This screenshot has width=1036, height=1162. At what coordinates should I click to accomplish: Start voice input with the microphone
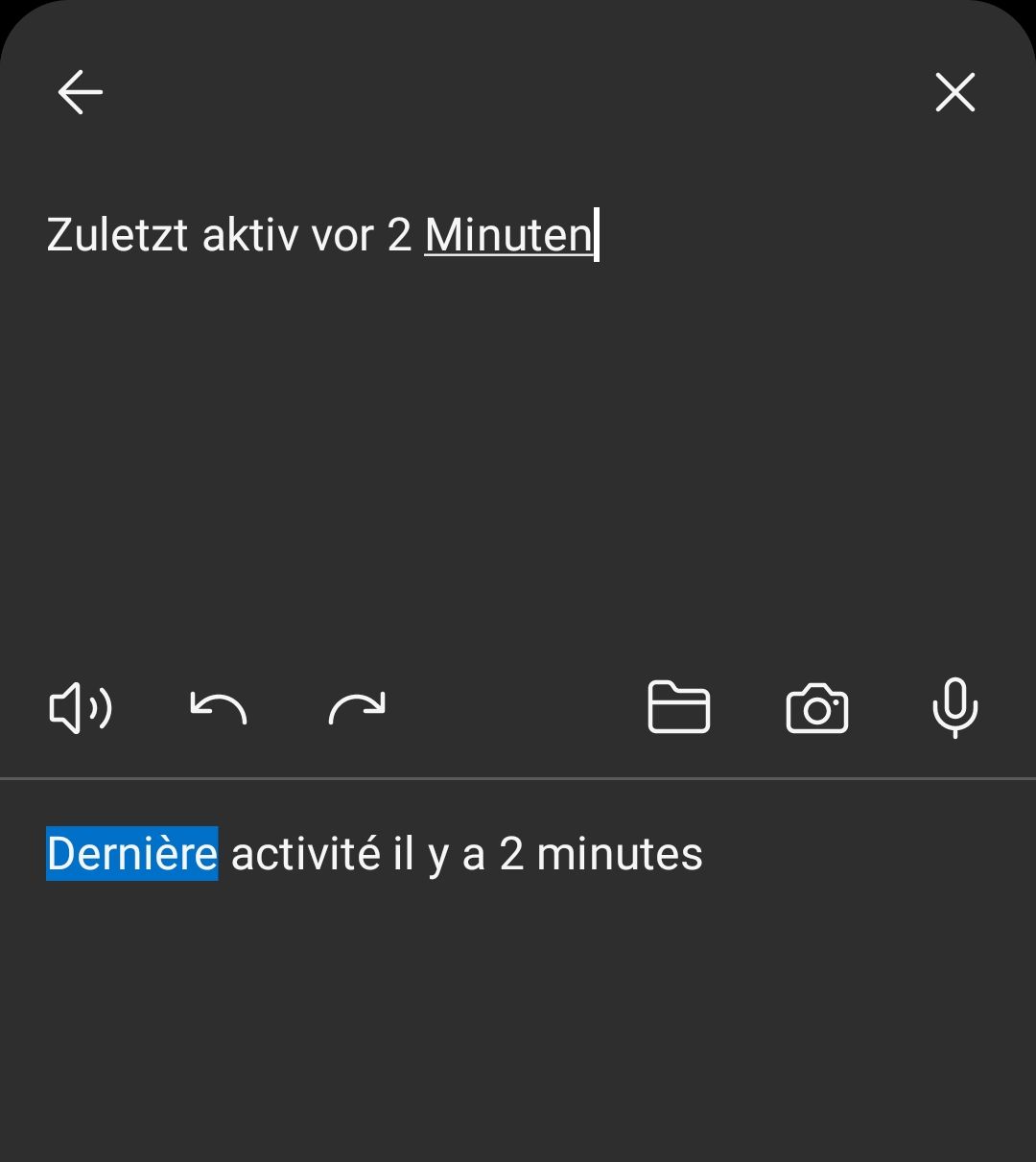click(x=955, y=708)
